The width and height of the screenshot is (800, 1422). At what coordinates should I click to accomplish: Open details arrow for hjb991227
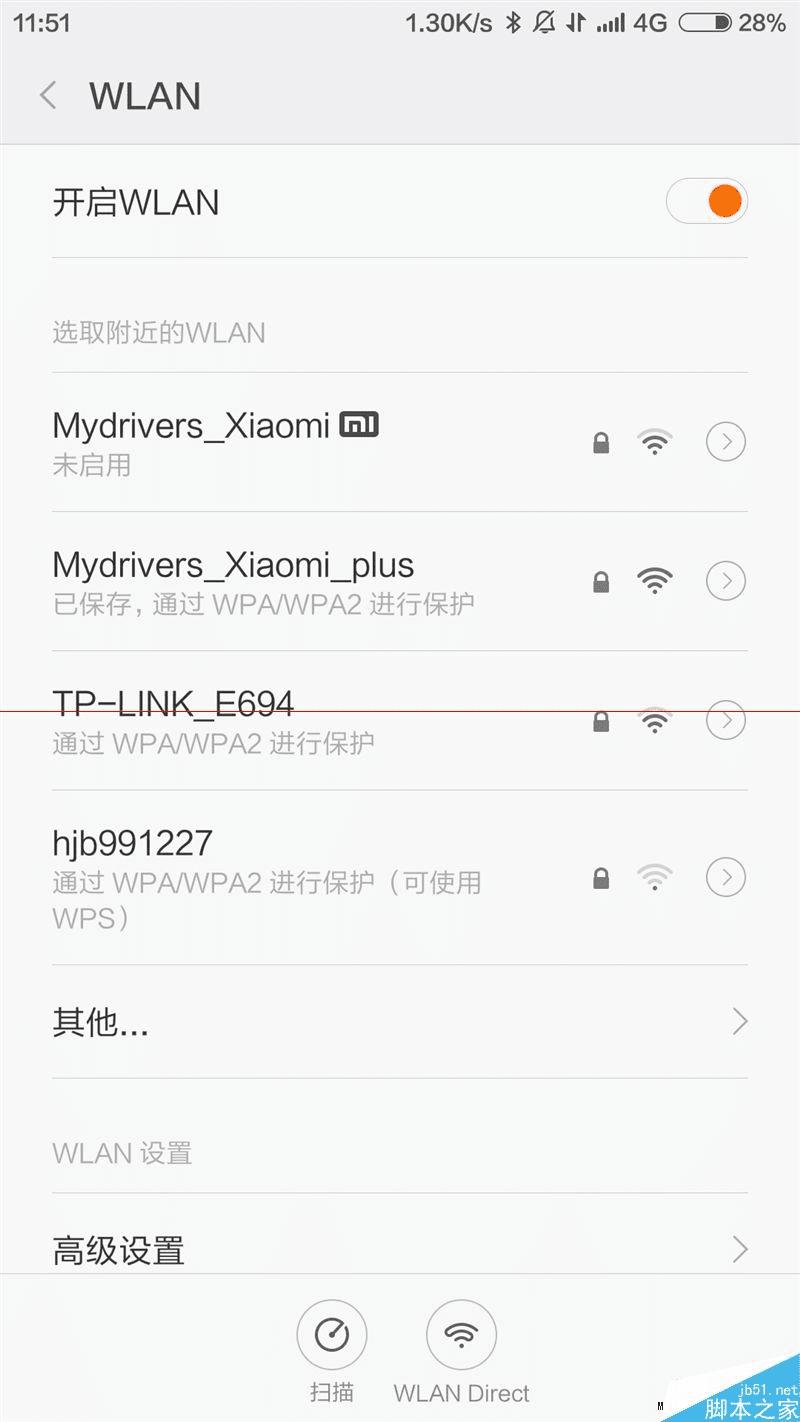tap(726, 877)
